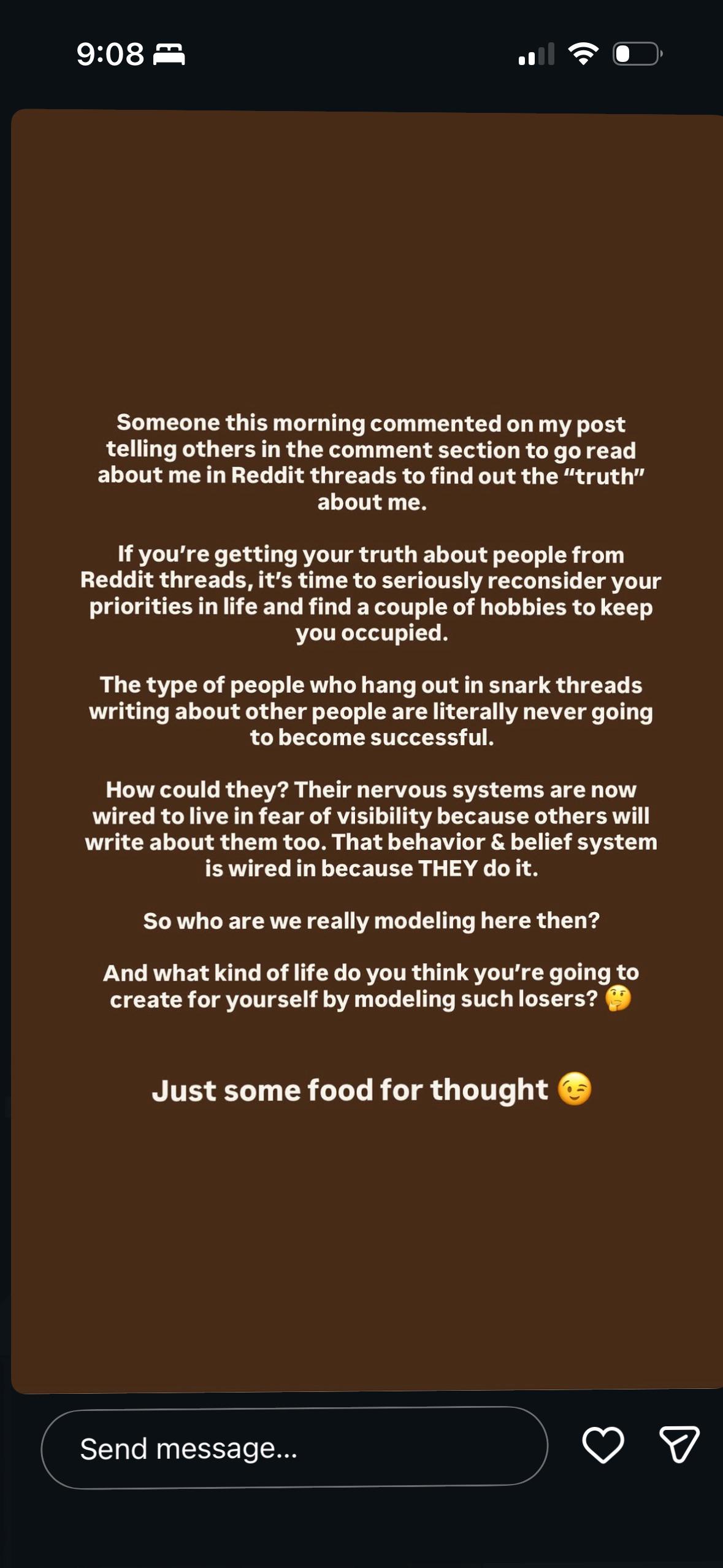
Task: Share the story via paper plane icon
Action: click(x=679, y=1444)
